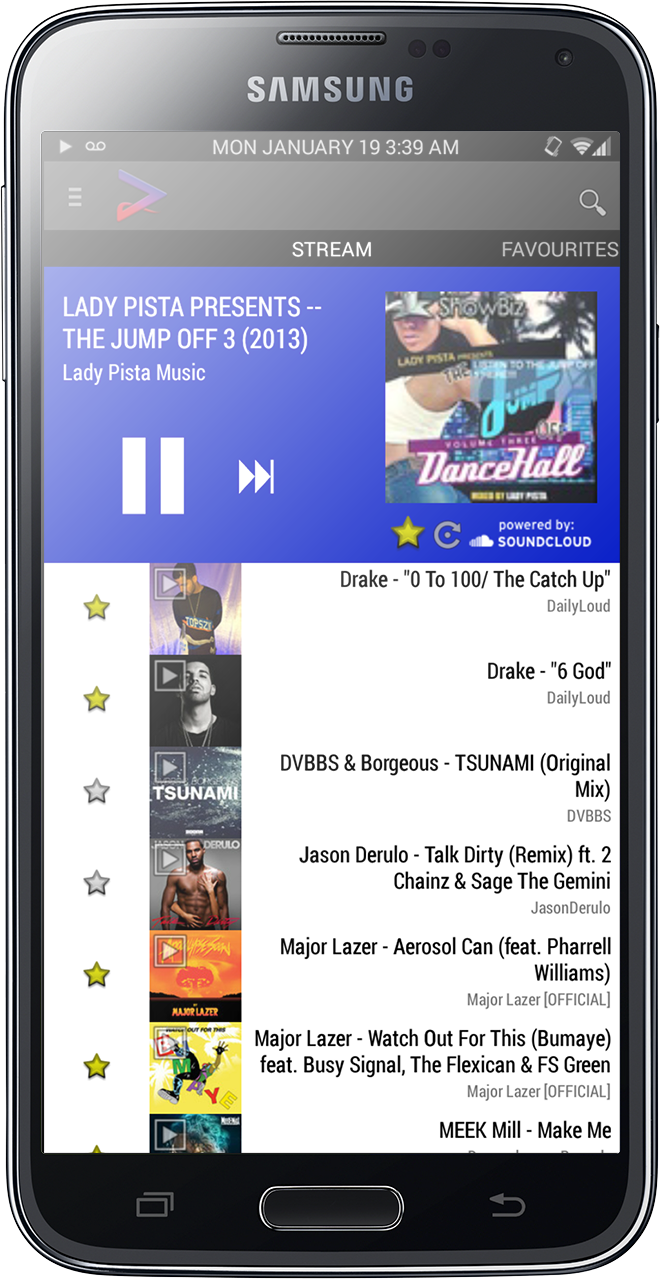Open the hamburger drawer menu

click(75, 198)
